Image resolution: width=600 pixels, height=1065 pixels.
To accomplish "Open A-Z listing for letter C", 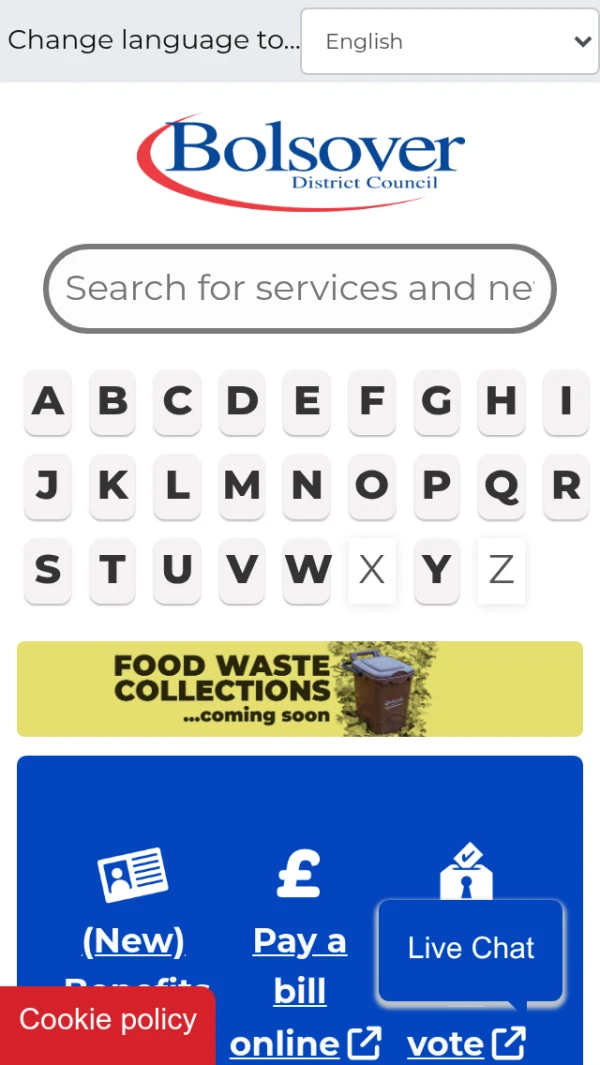I will tap(177, 402).
